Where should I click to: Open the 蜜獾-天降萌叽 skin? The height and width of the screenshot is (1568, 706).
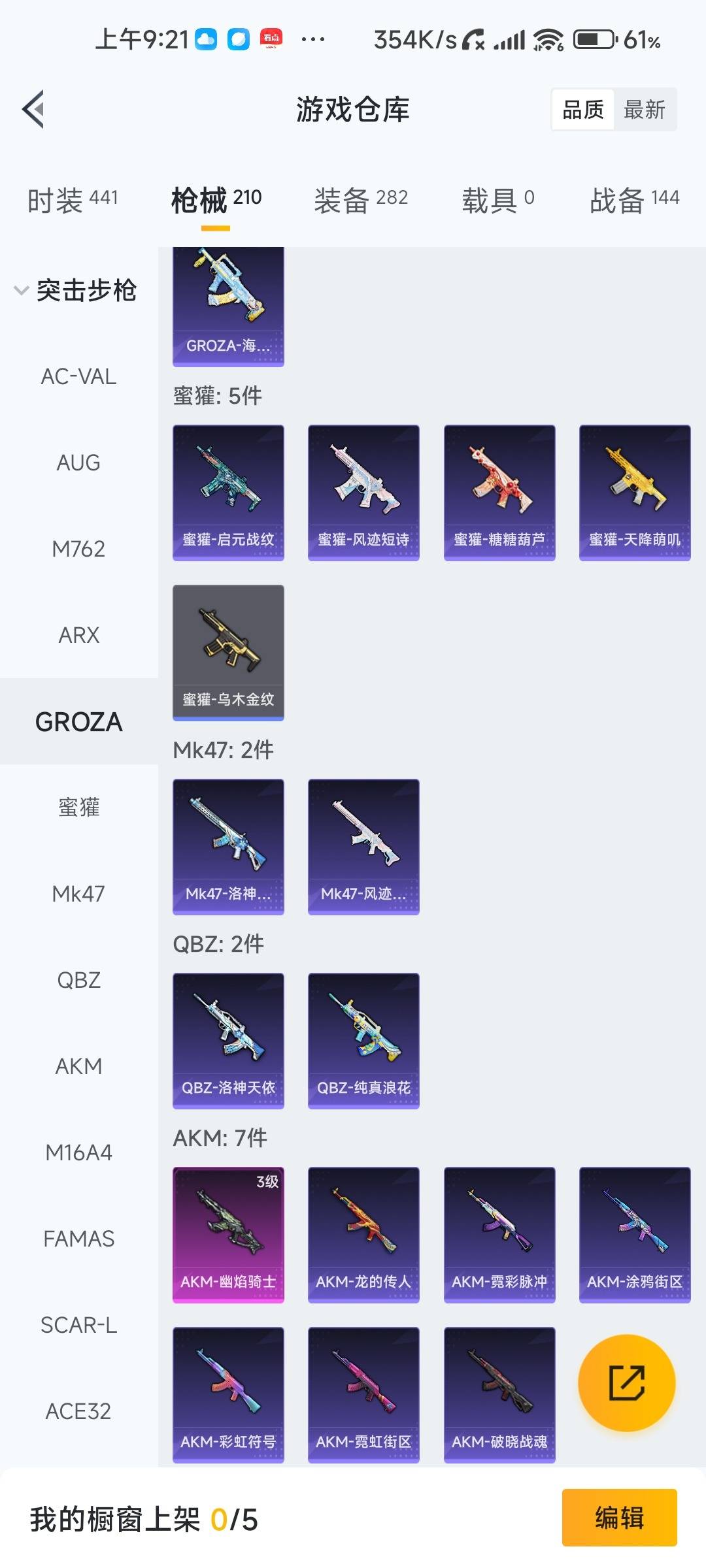[x=635, y=493]
